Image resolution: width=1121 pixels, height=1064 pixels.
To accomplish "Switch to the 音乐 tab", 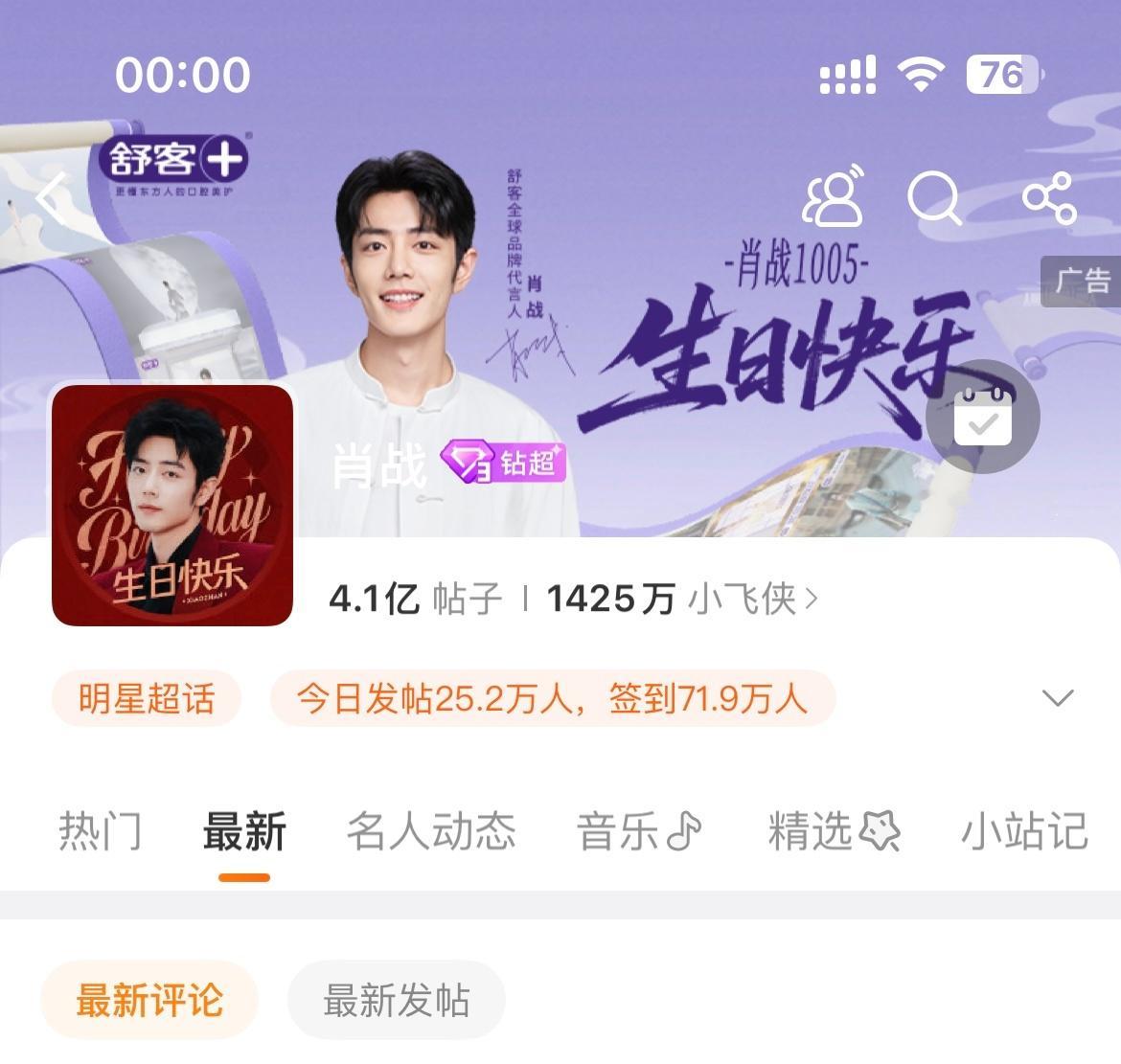I will click(638, 830).
